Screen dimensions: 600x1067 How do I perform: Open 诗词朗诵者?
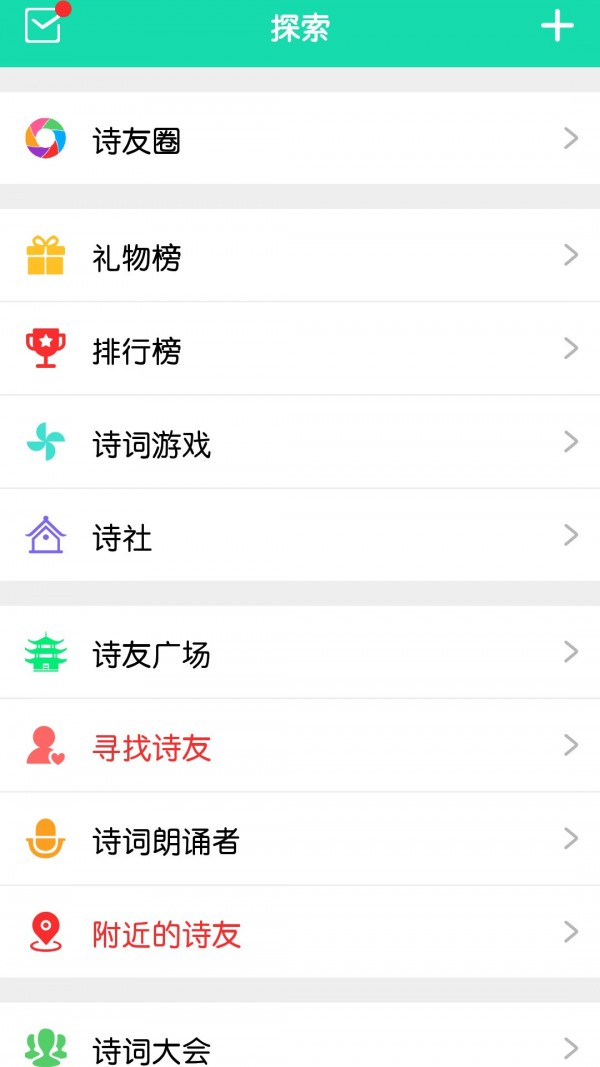click(x=300, y=839)
